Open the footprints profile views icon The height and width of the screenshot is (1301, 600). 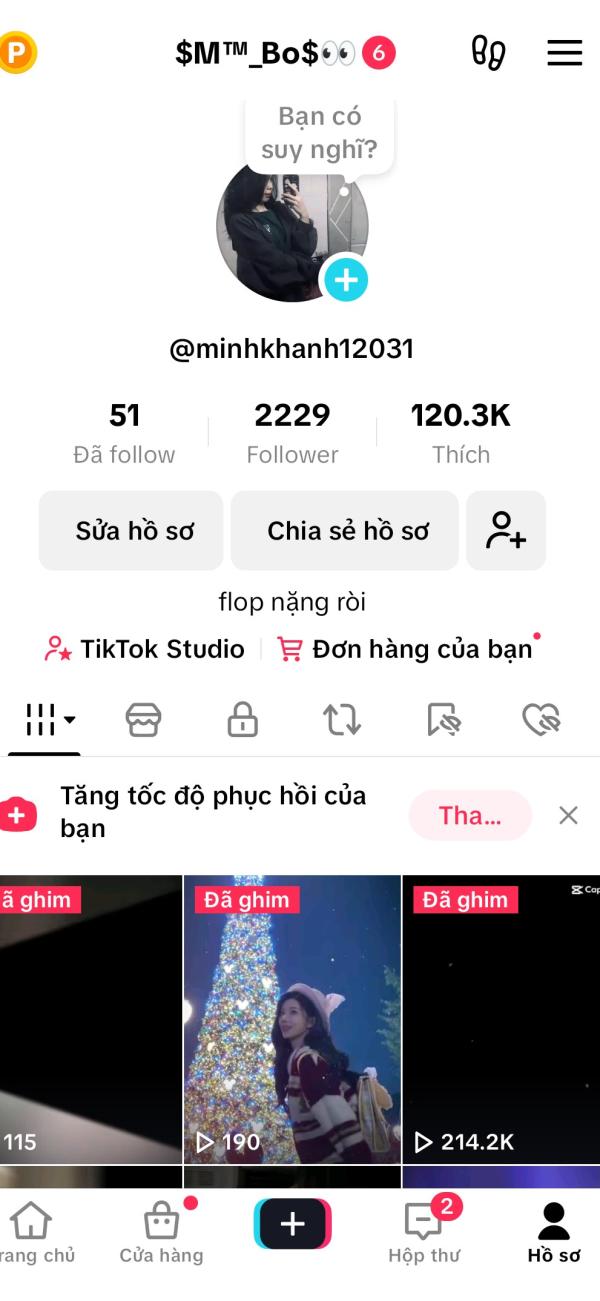point(488,53)
